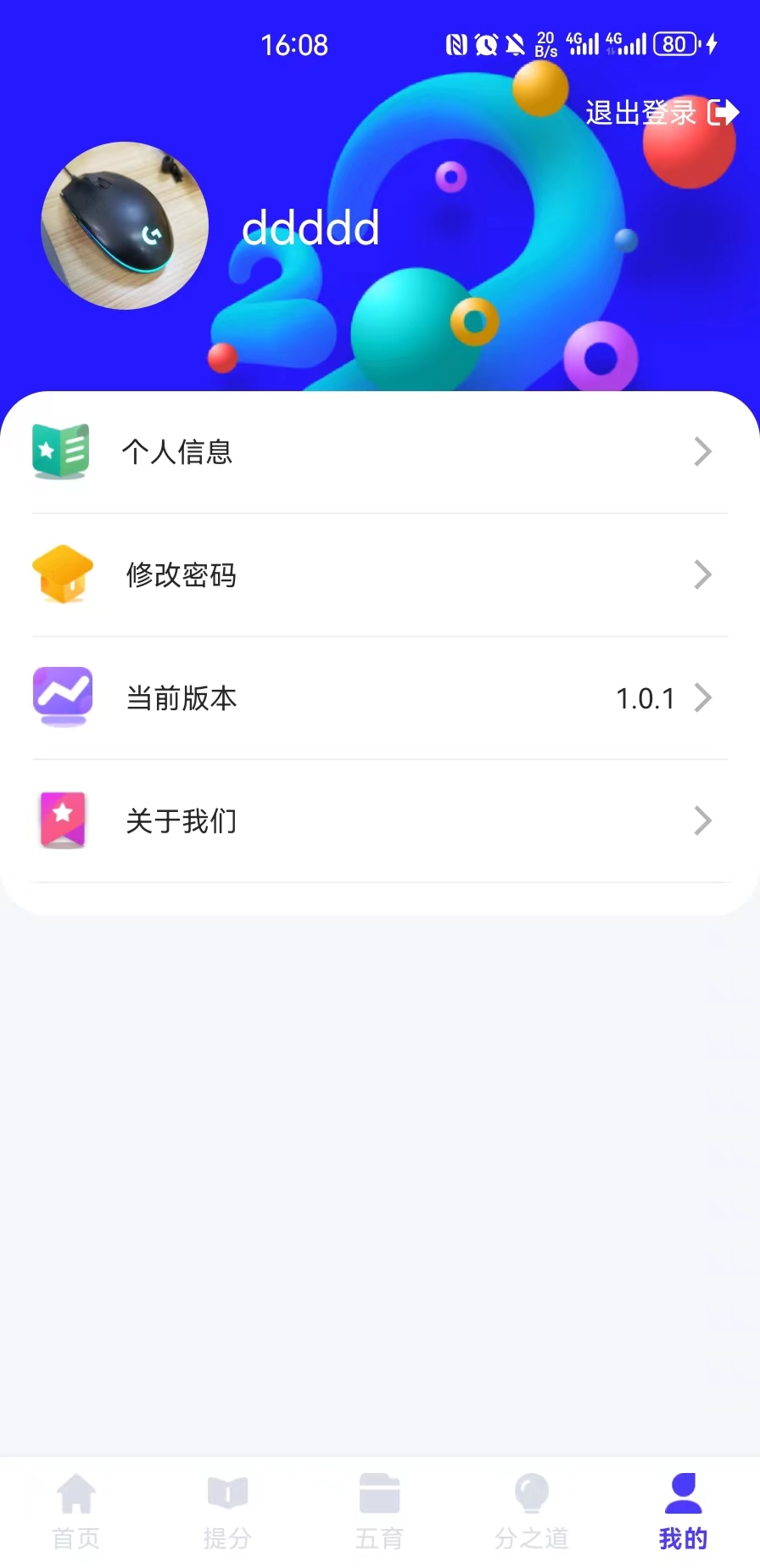Switch to the 提分 tab
The height and width of the screenshot is (1568, 760).
click(227, 1515)
